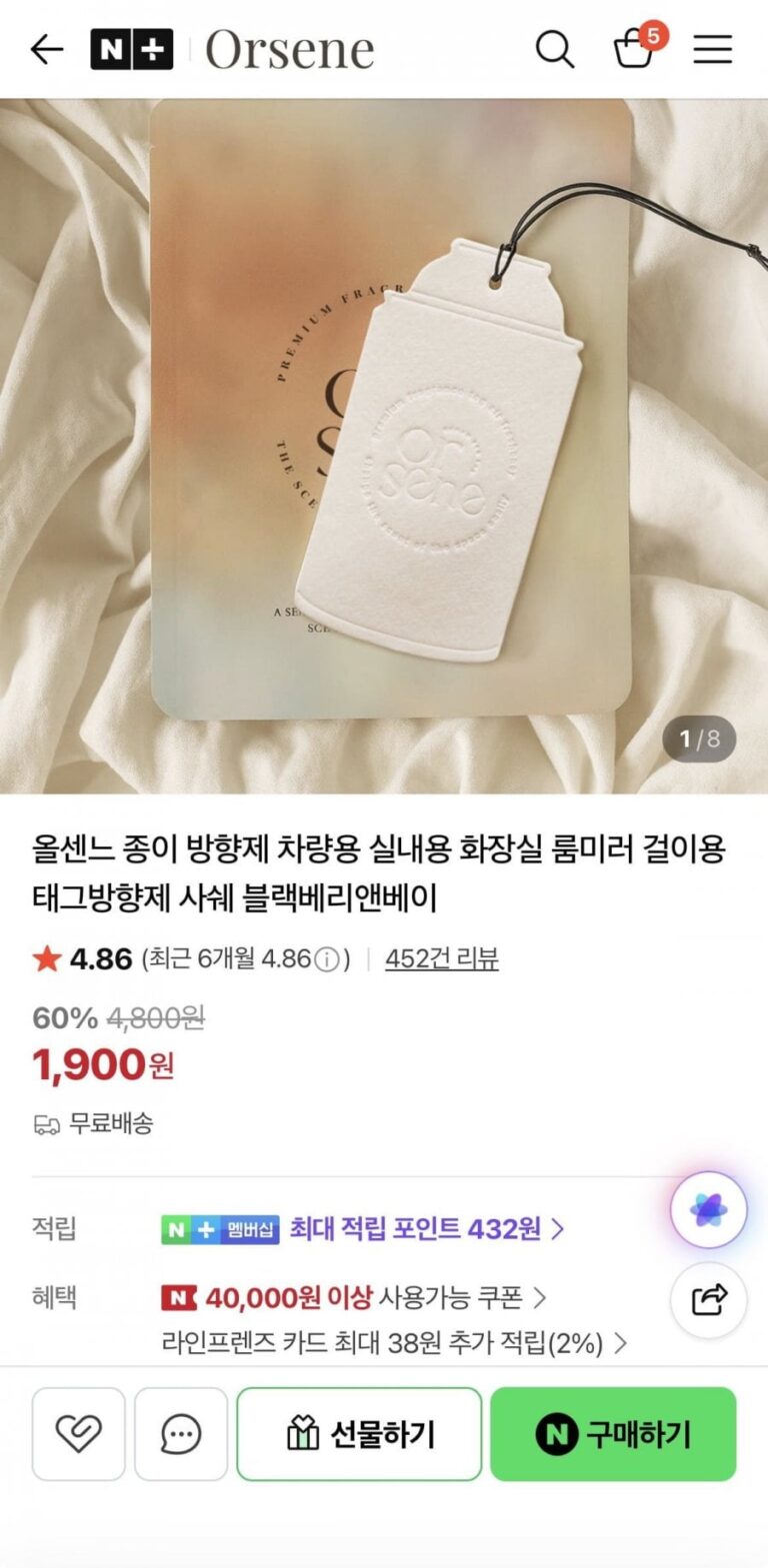The image size is (768, 1568).
Task: Open the product photo gallery
Action: pyautogui.click(x=384, y=445)
